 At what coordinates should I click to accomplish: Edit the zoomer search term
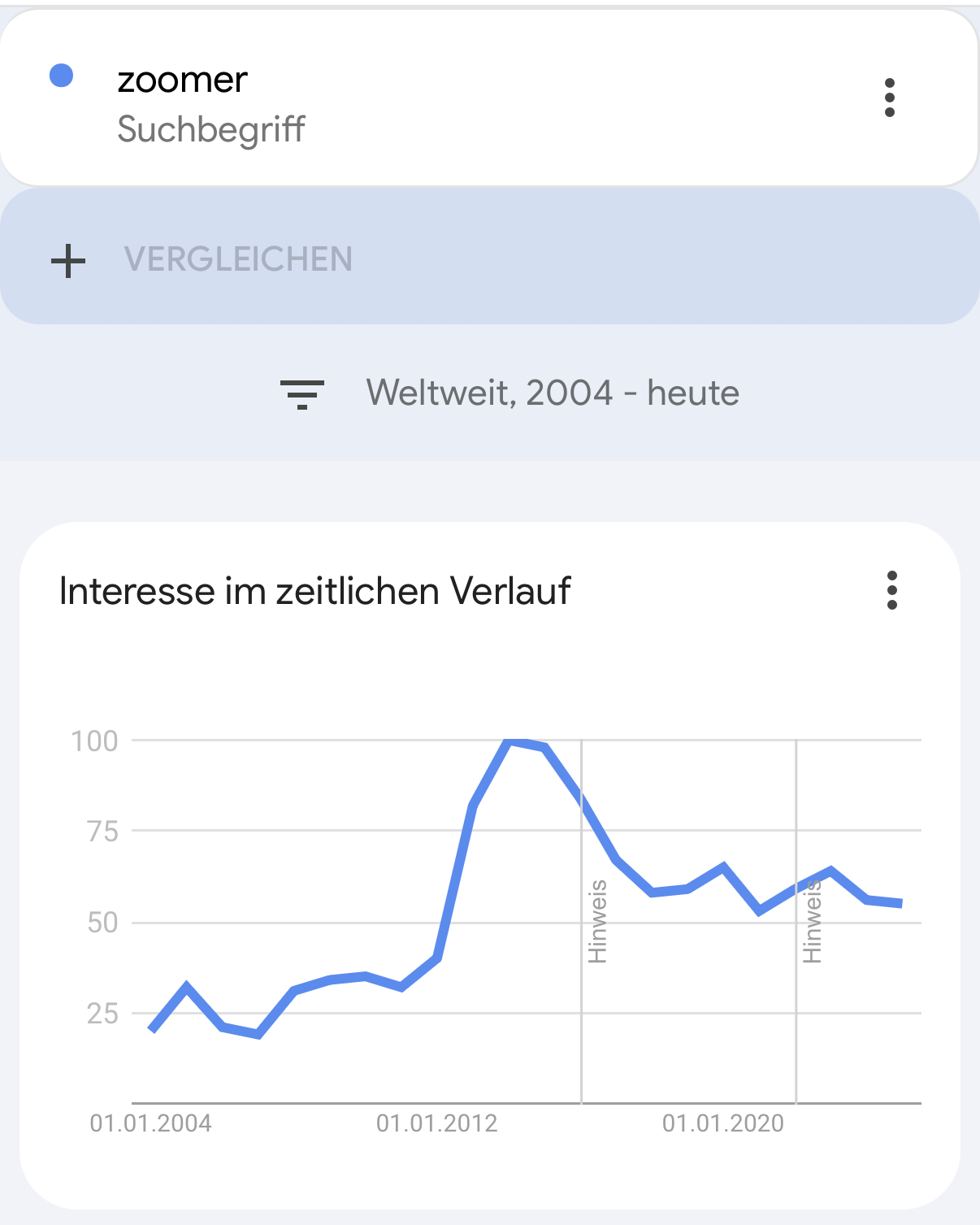tap(182, 80)
